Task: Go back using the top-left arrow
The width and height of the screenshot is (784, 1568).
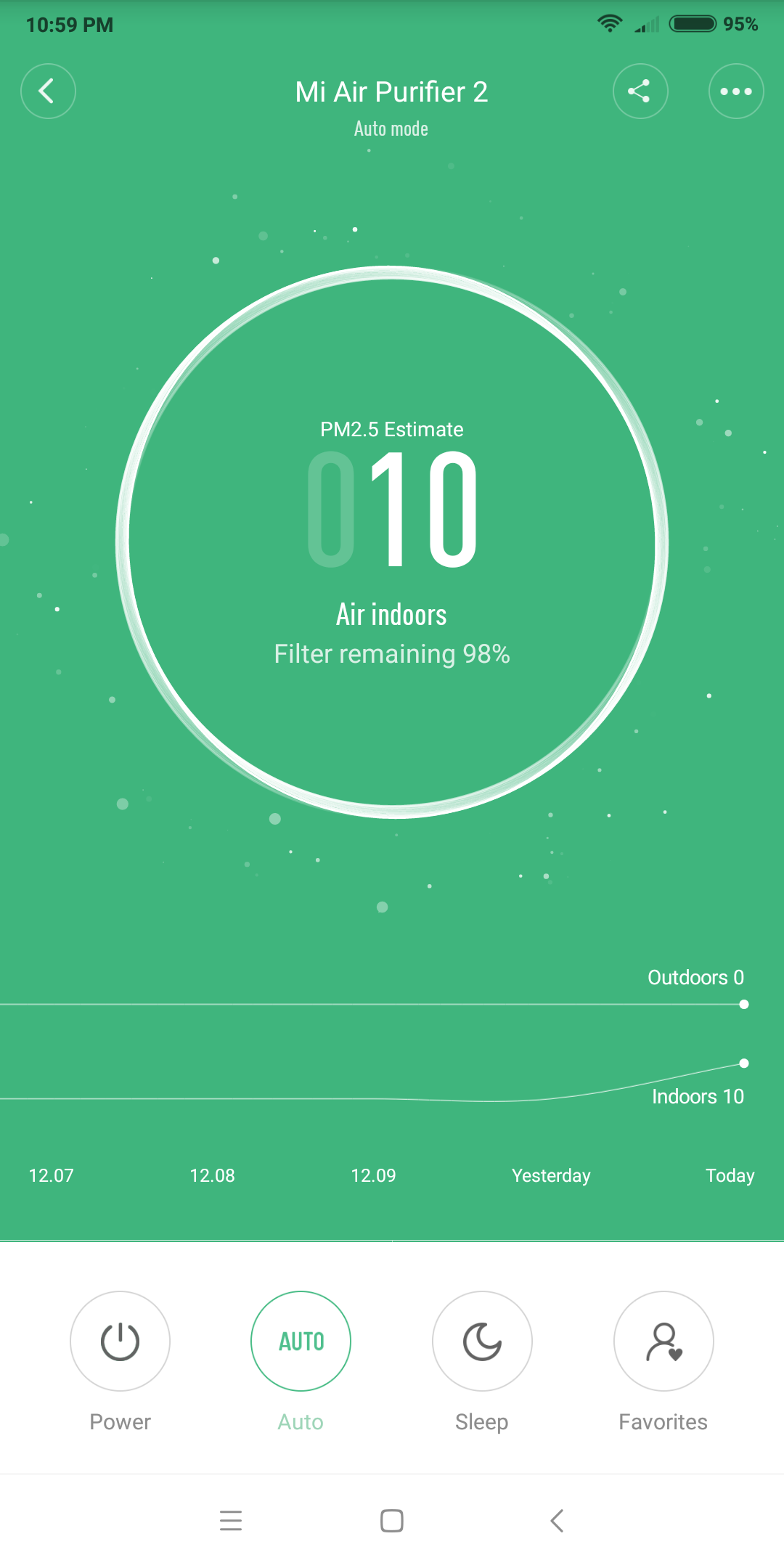Action: coord(48,91)
